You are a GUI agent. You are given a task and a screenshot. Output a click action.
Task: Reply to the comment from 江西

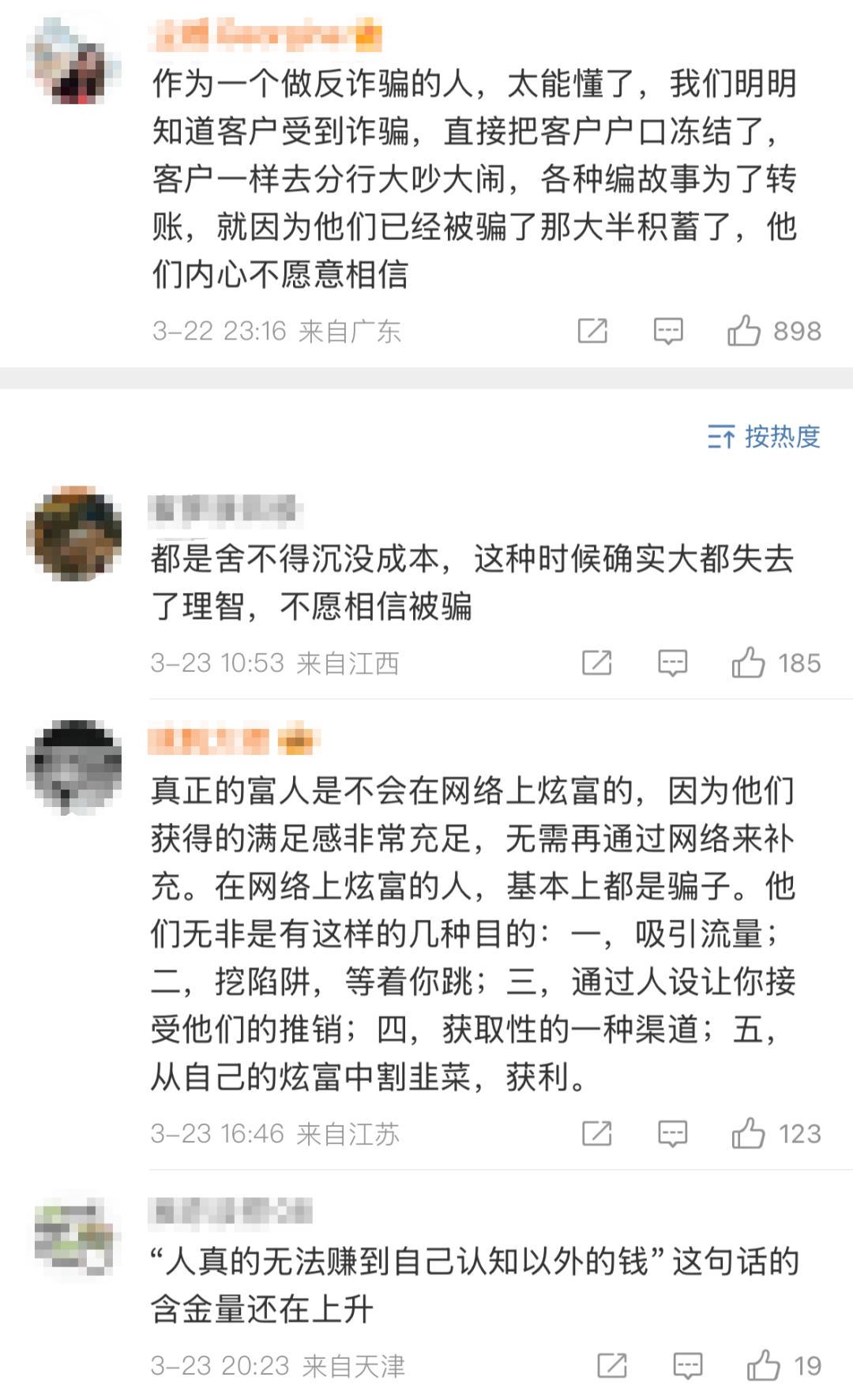[x=673, y=662]
